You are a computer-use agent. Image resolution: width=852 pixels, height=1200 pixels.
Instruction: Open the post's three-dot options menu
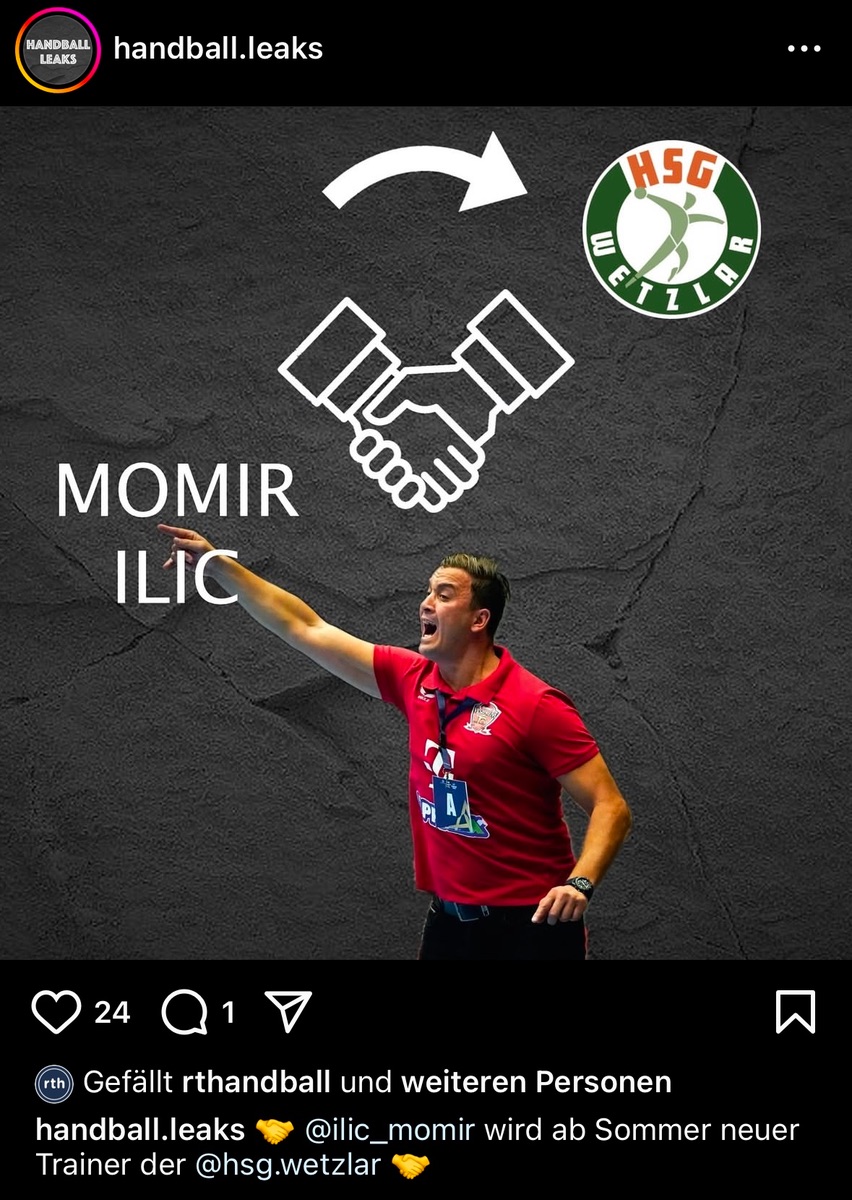click(803, 49)
